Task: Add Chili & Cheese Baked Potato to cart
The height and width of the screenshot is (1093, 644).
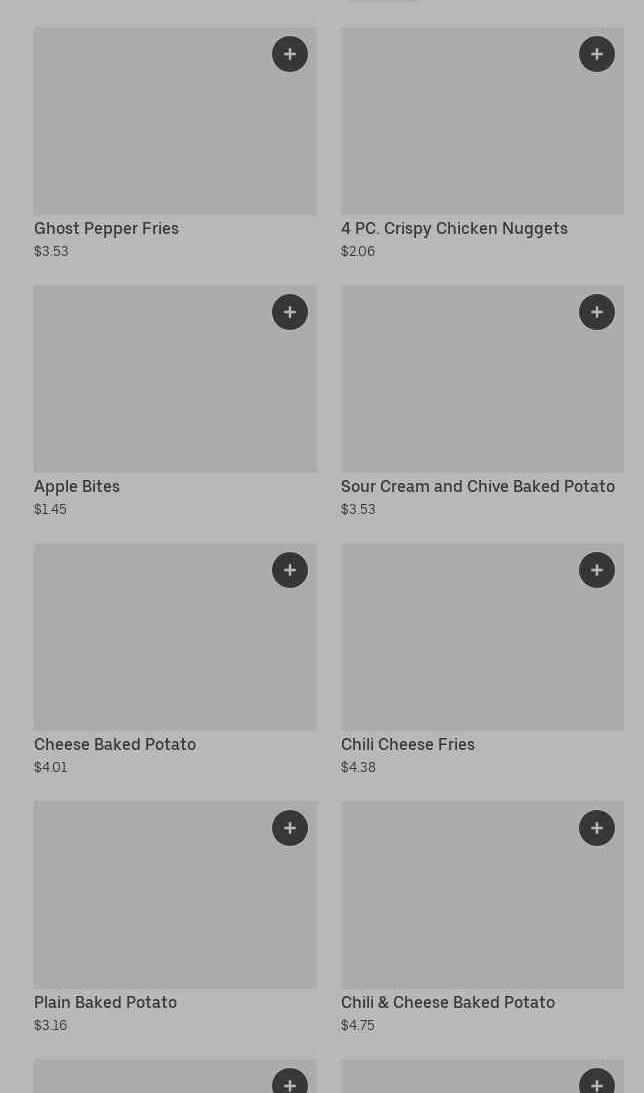Action: (597, 828)
